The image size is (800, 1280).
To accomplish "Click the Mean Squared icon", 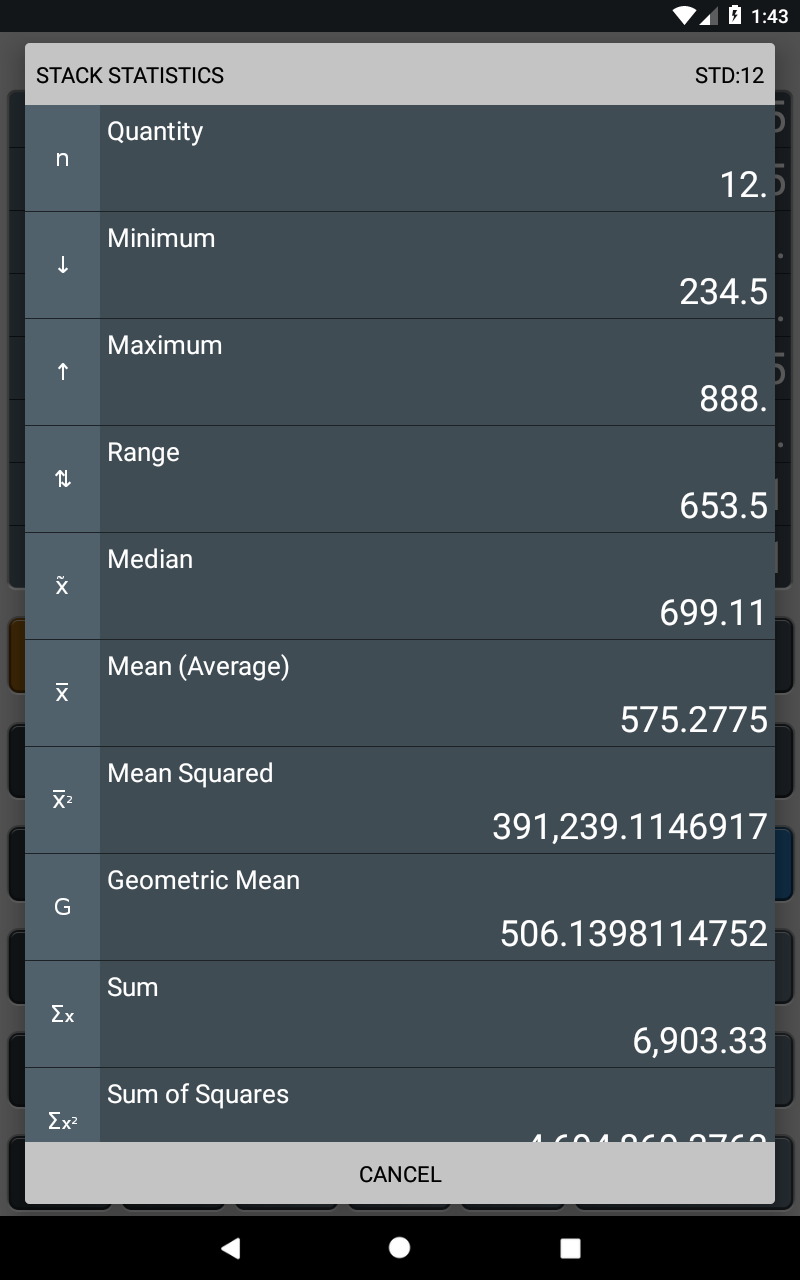I will 62,799.
